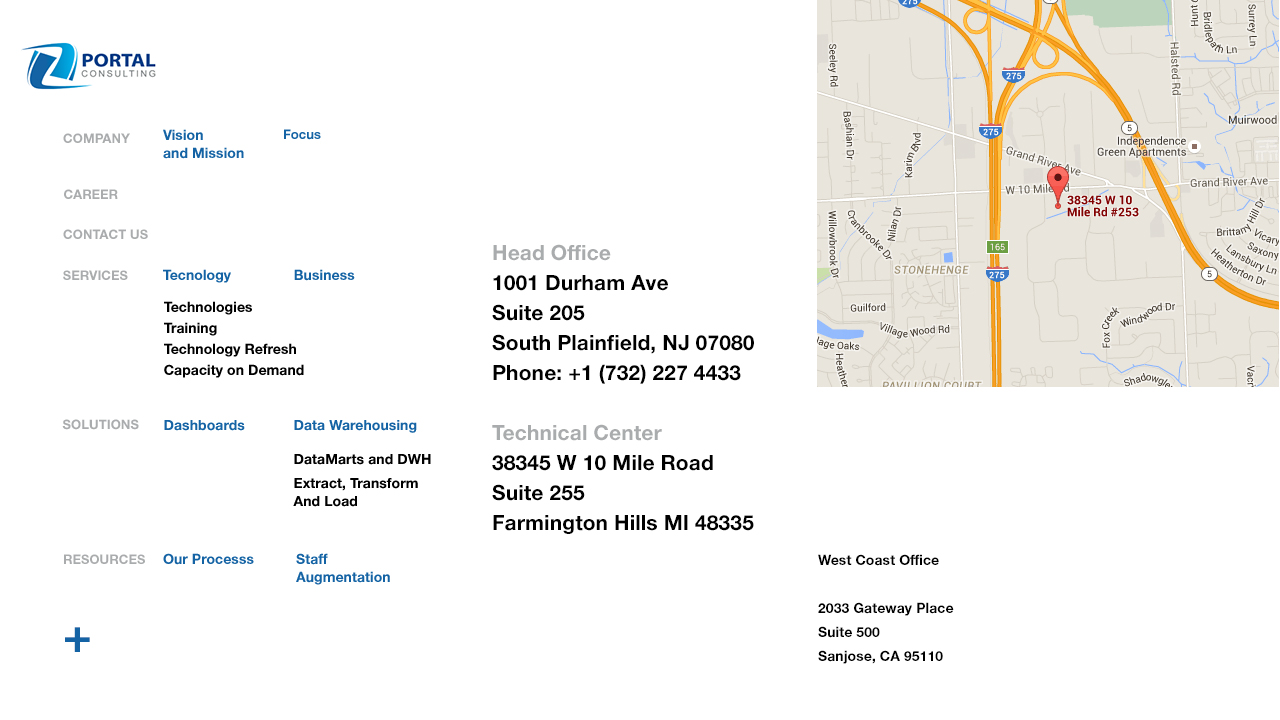Open Data Warehousing under Solutions
Screen dimensions: 1280x720
(x=355, y=426)
